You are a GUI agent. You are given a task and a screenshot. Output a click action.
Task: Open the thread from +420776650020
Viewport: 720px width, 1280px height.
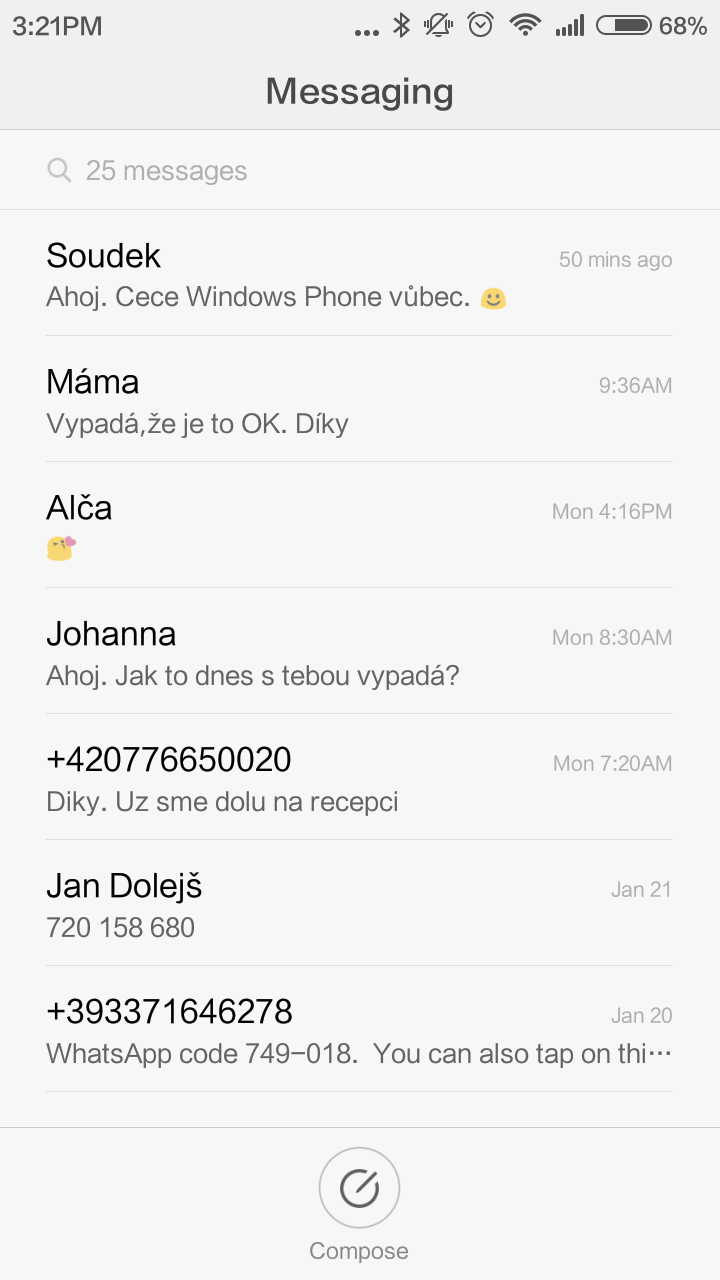(360, 777)
